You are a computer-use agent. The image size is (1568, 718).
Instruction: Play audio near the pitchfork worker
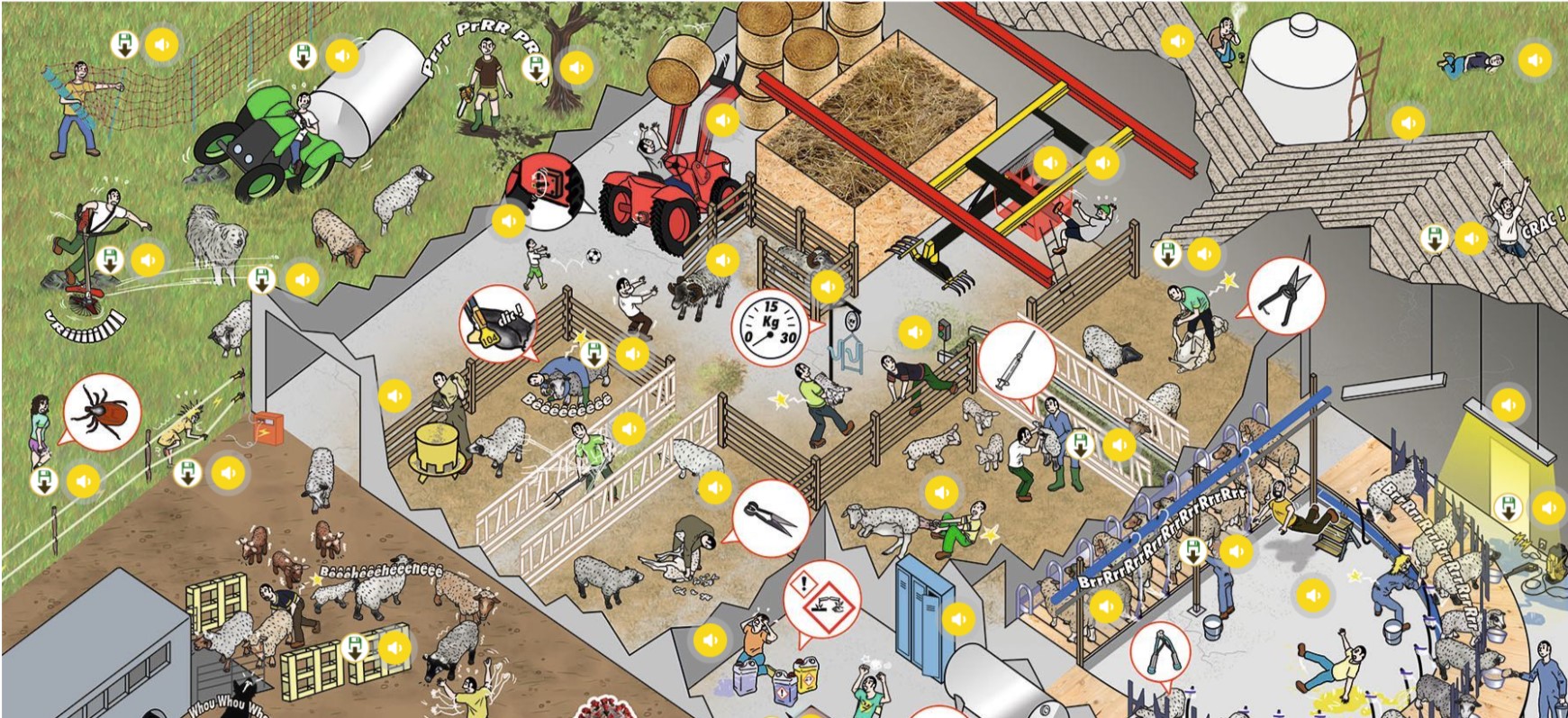[628, 429]
